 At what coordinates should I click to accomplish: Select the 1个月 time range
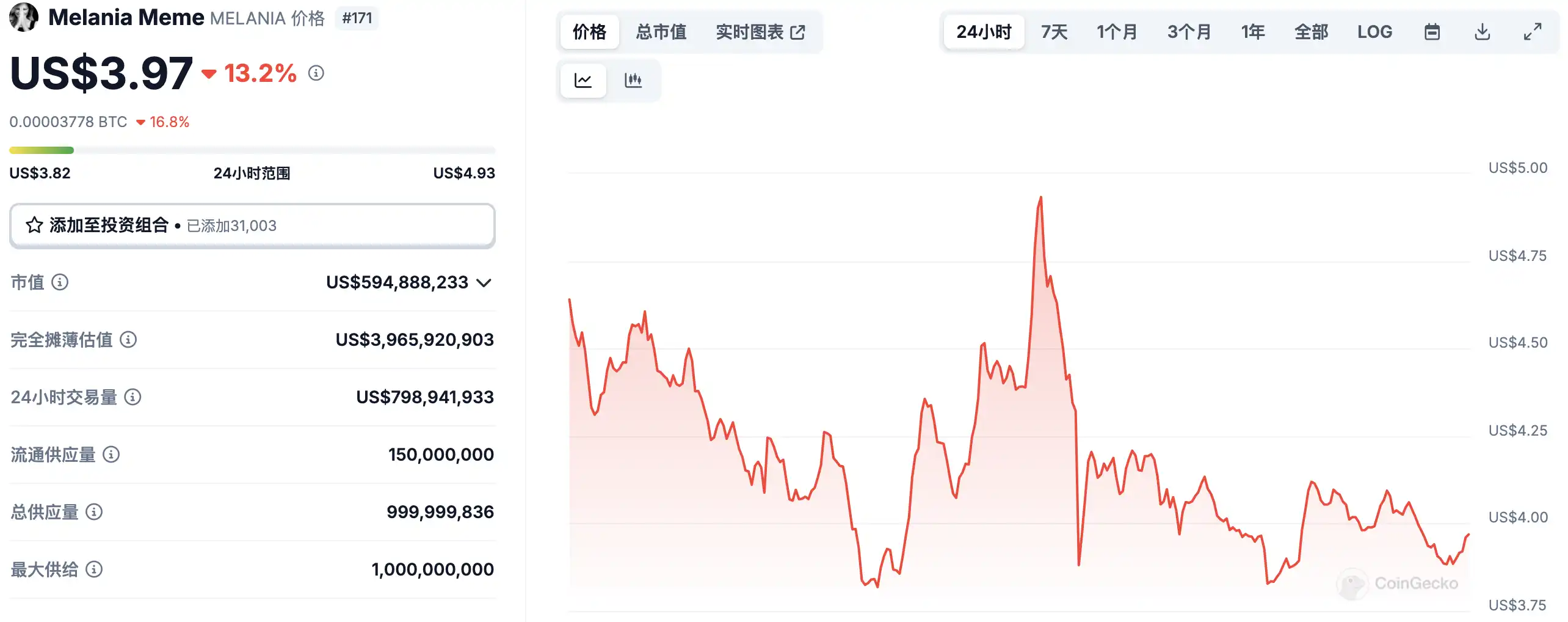pyautogui.click(x=1116, y=32)
